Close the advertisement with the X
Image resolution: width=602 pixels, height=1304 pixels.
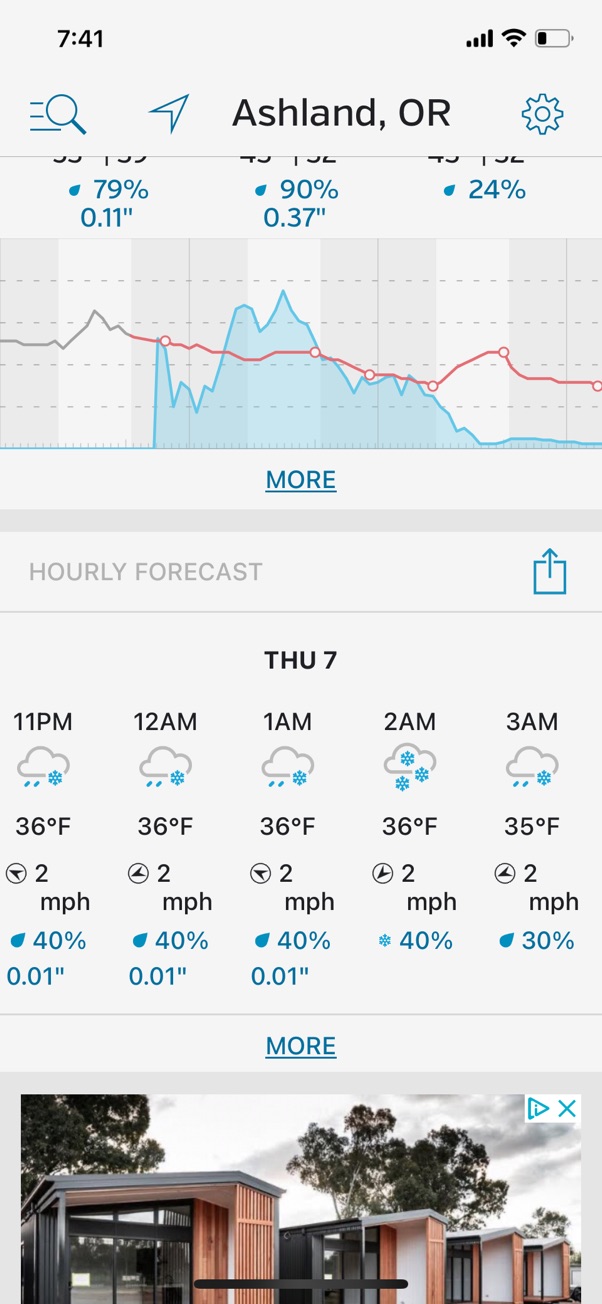(x=567, y=1108)
